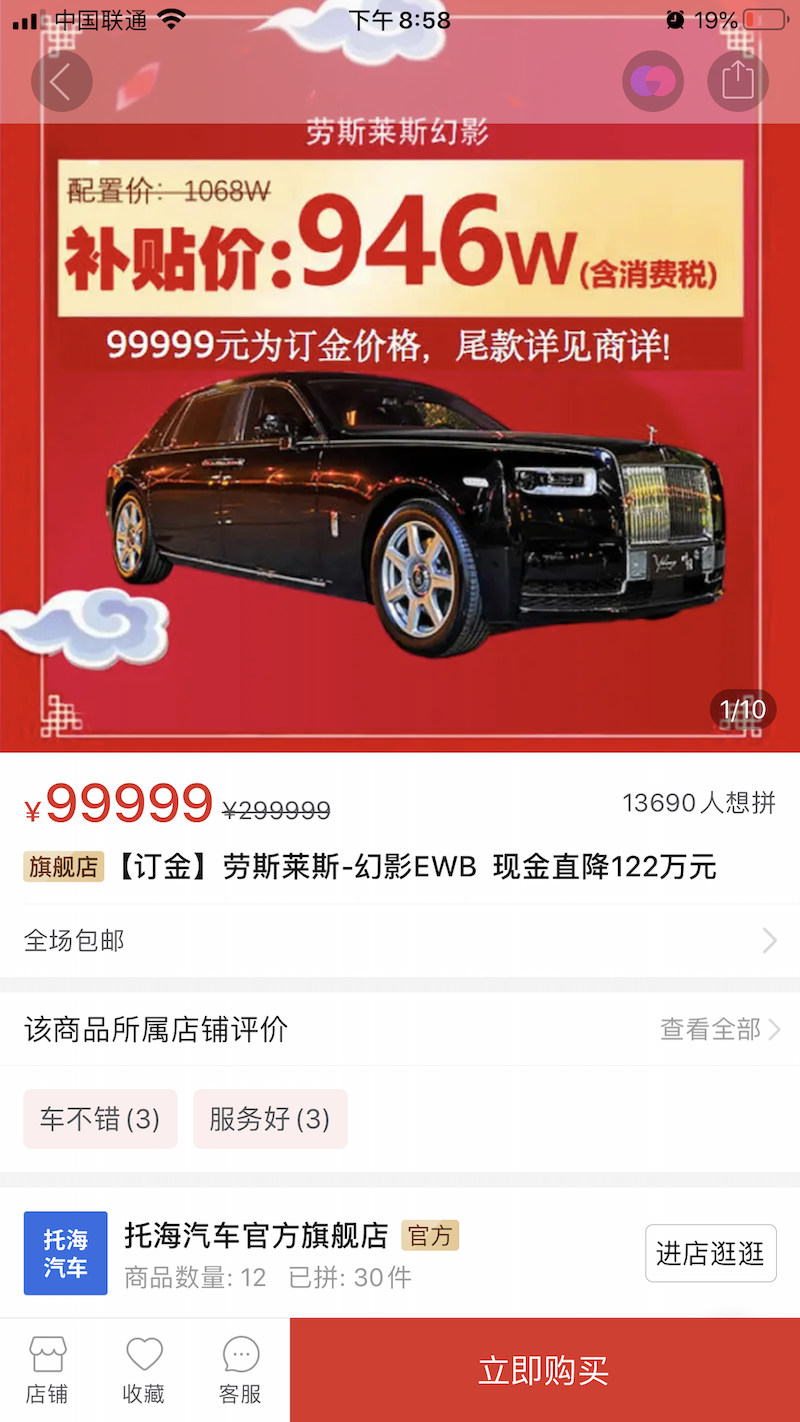Tap the purple overlapping-circles icon
This screenshot has height=1422, width=800.
click(652, 81)
